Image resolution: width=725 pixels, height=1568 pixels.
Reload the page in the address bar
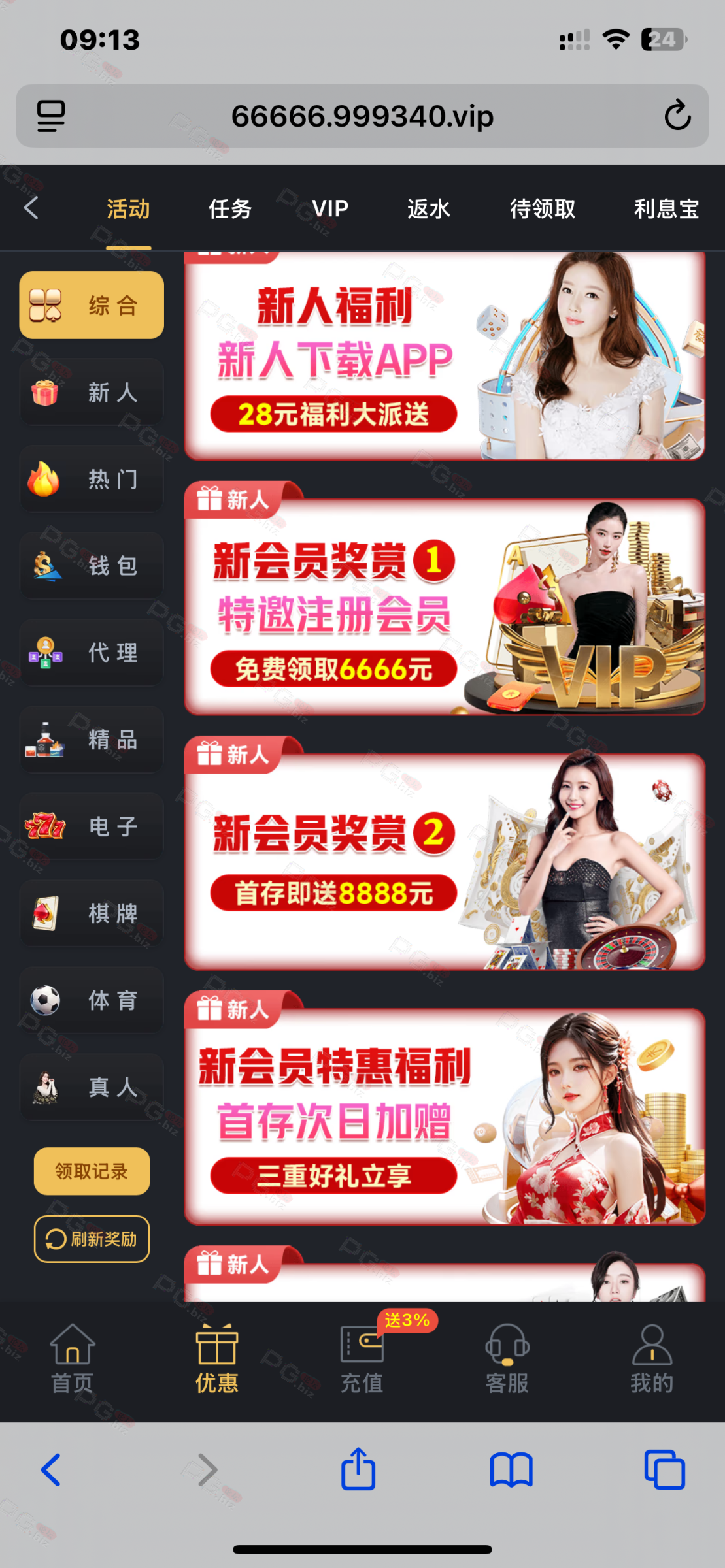pos(677,116)
